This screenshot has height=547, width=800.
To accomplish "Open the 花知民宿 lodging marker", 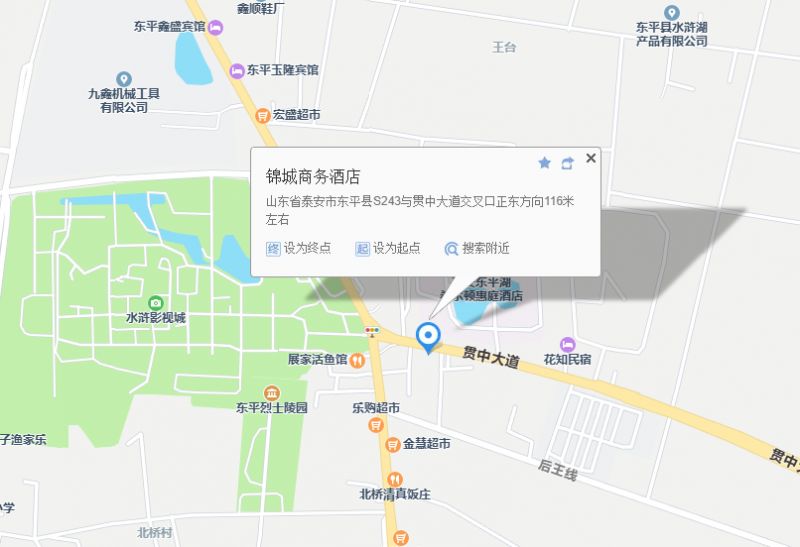I will click(x=568, y=343).
